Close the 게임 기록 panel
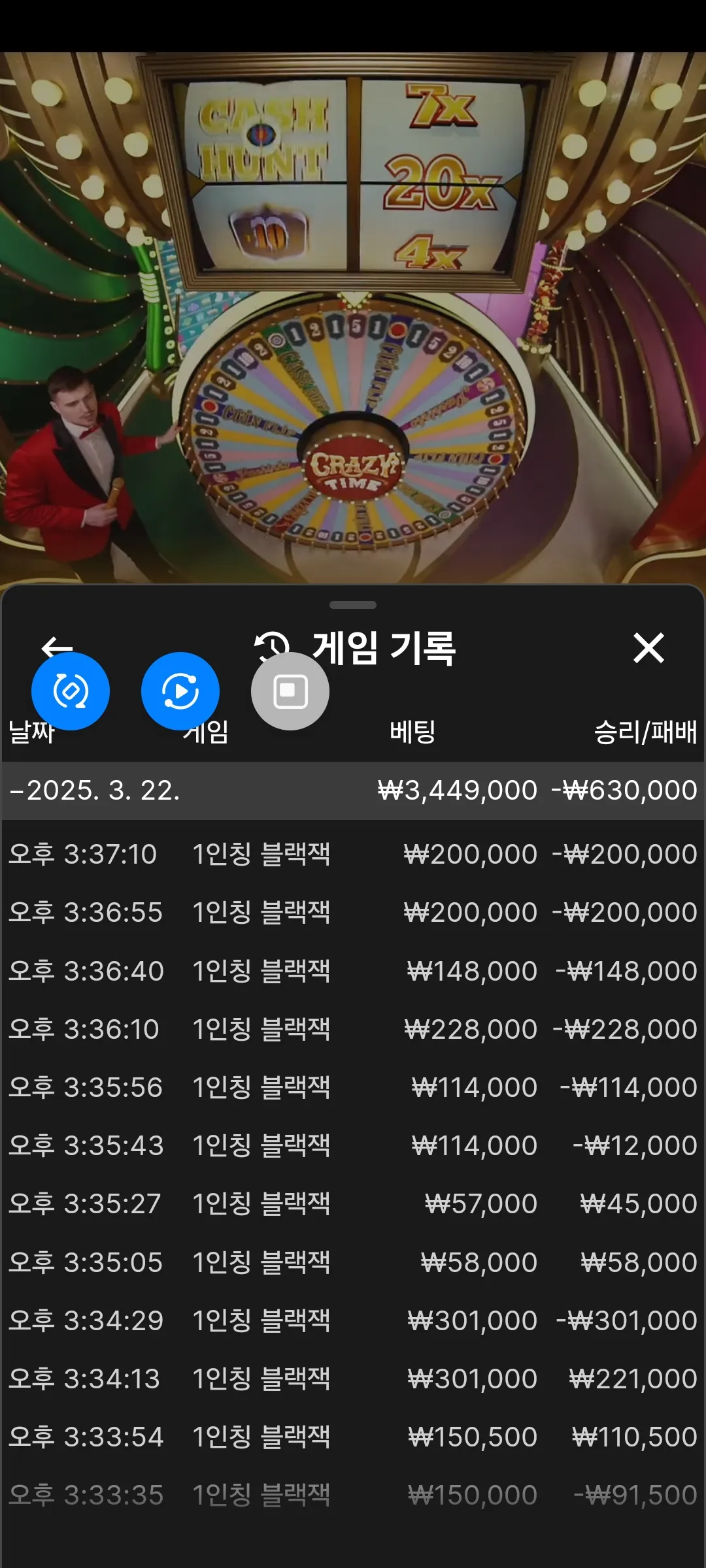Image resolution: width=706 pixels, height=1568 pixels. [648, 647]
